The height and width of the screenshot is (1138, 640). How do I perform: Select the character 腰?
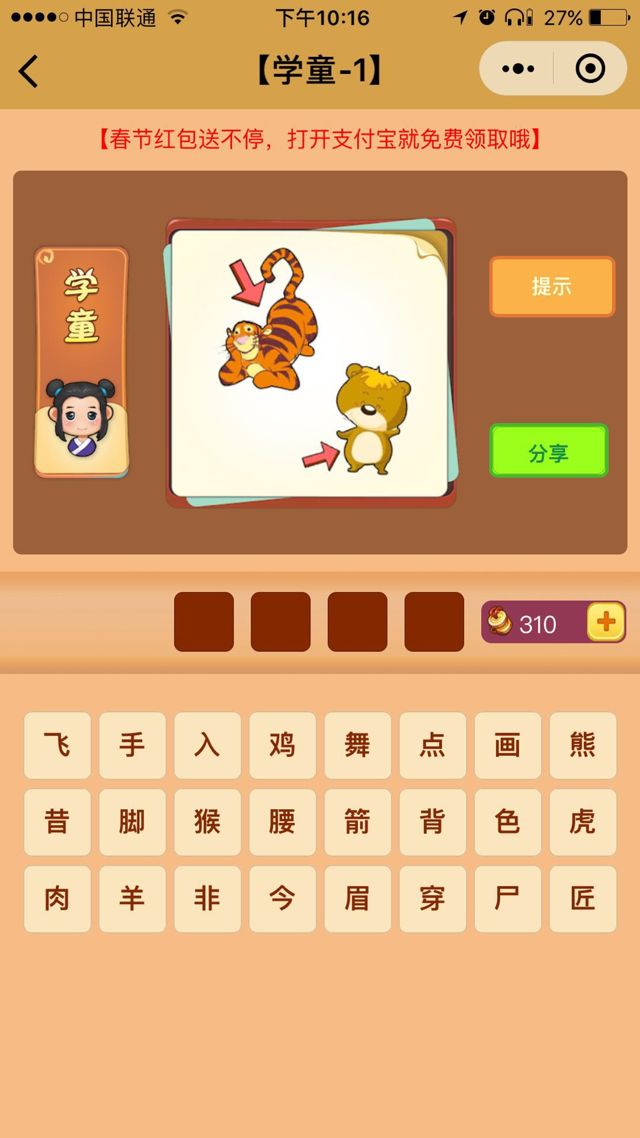pyautogui.click(x=282, y=822)
